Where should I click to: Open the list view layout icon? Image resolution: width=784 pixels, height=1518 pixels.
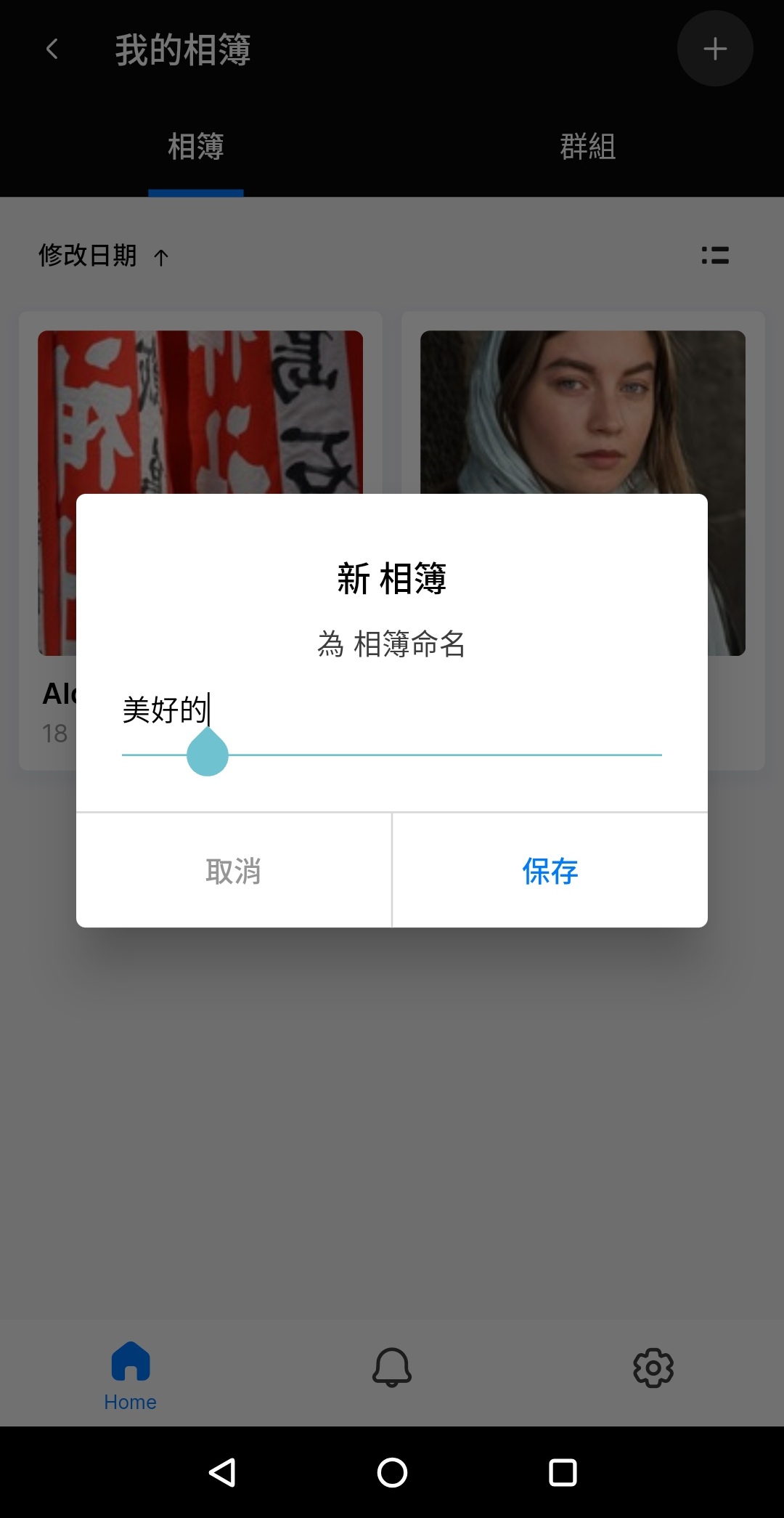pyautogui.click(x=714, y=256)
